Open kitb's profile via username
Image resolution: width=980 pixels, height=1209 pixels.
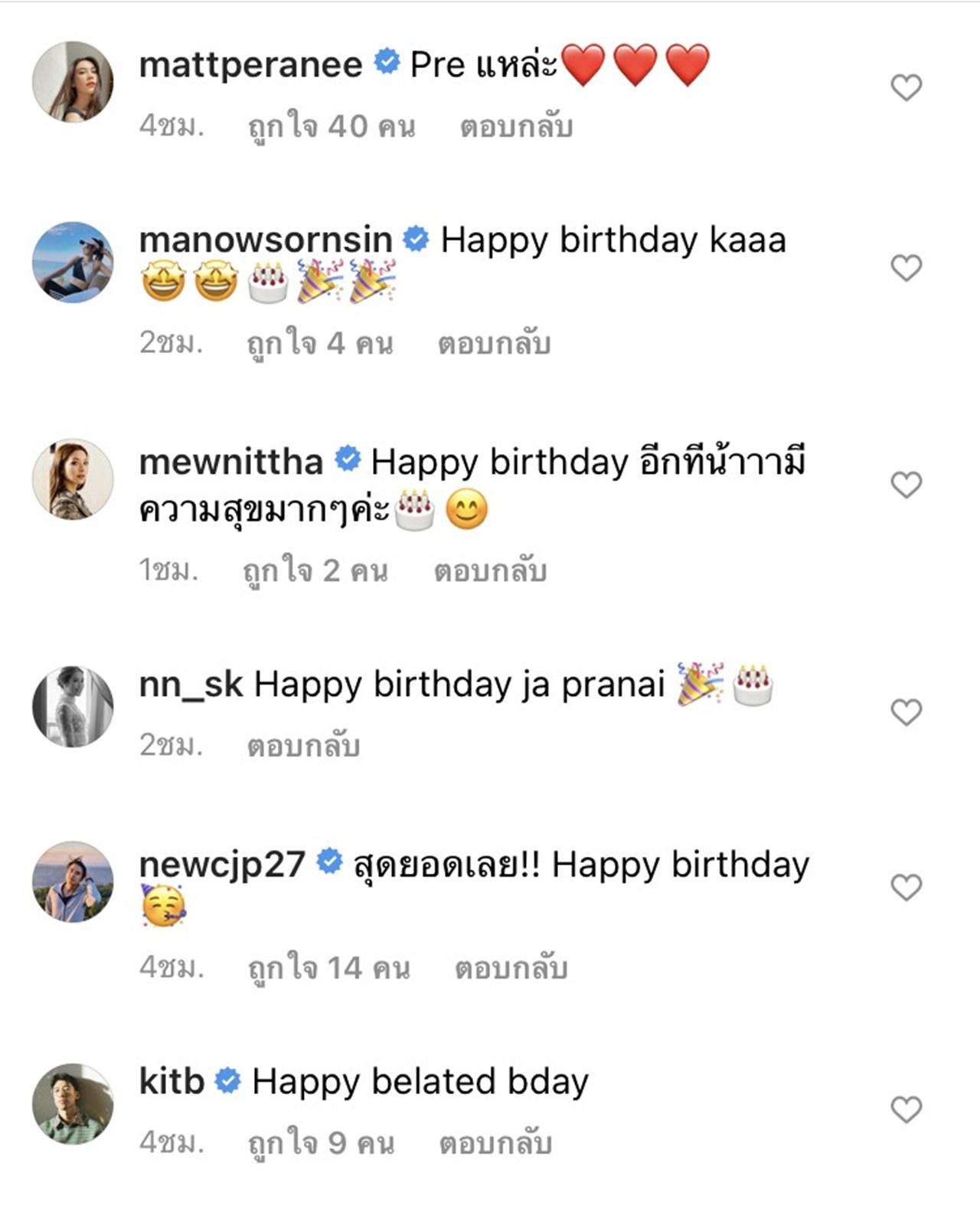171,1081
